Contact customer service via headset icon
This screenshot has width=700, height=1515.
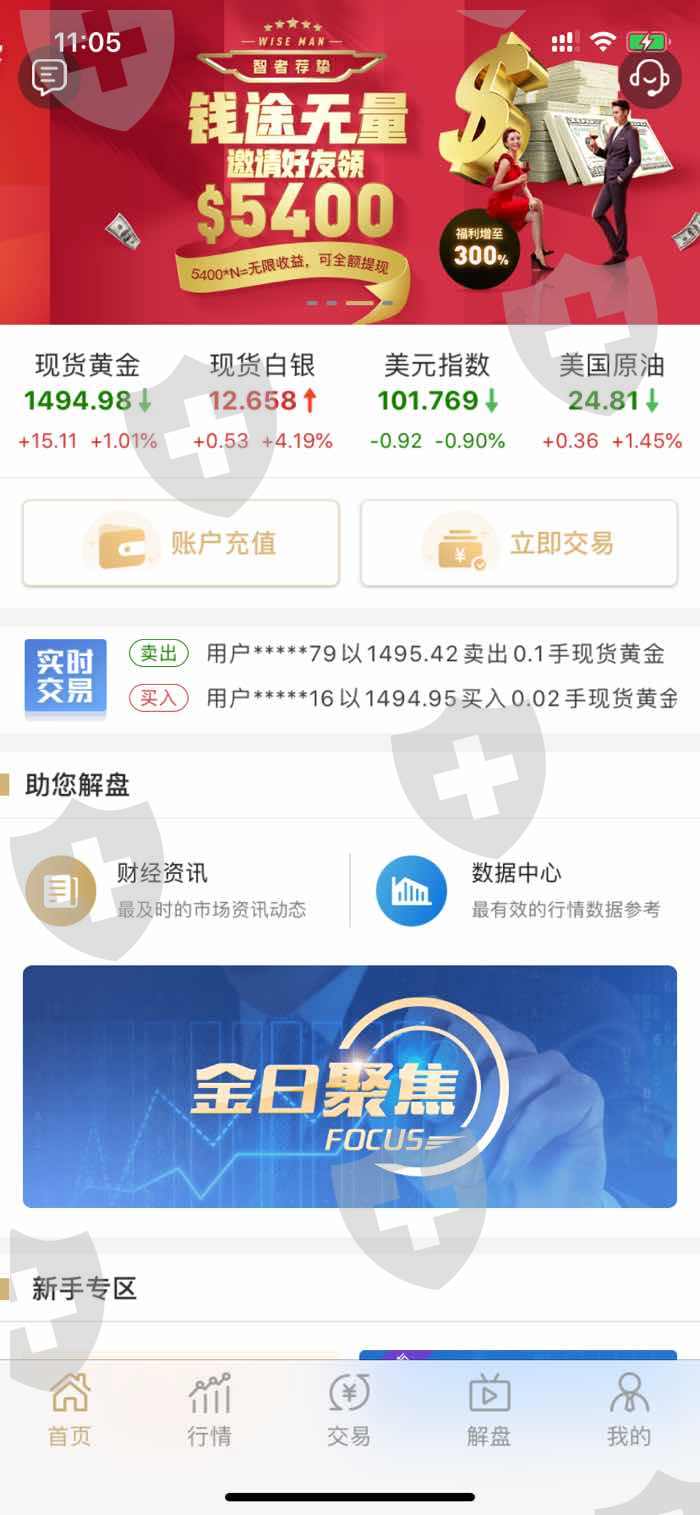click(x=649, y=76)
